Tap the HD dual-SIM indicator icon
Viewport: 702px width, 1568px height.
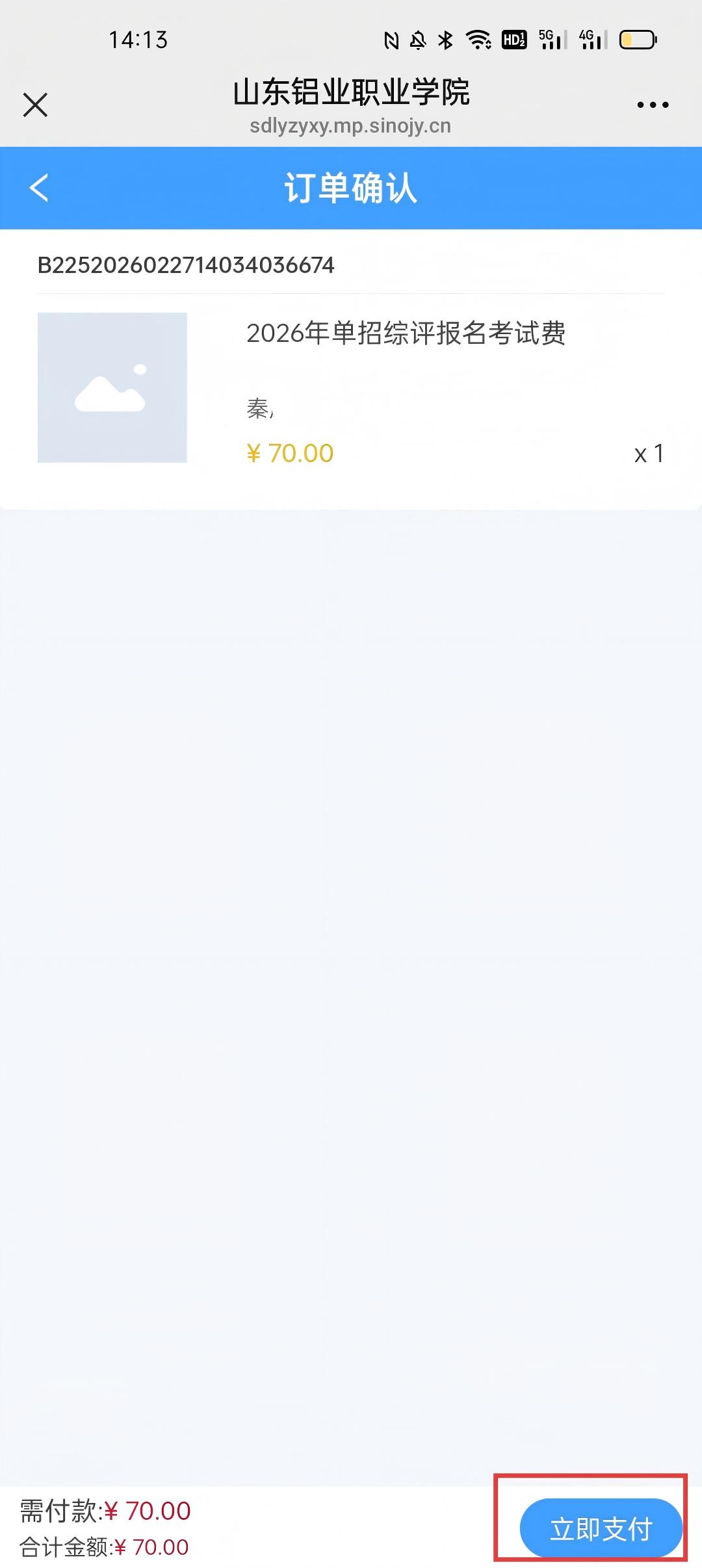point(513,40)
